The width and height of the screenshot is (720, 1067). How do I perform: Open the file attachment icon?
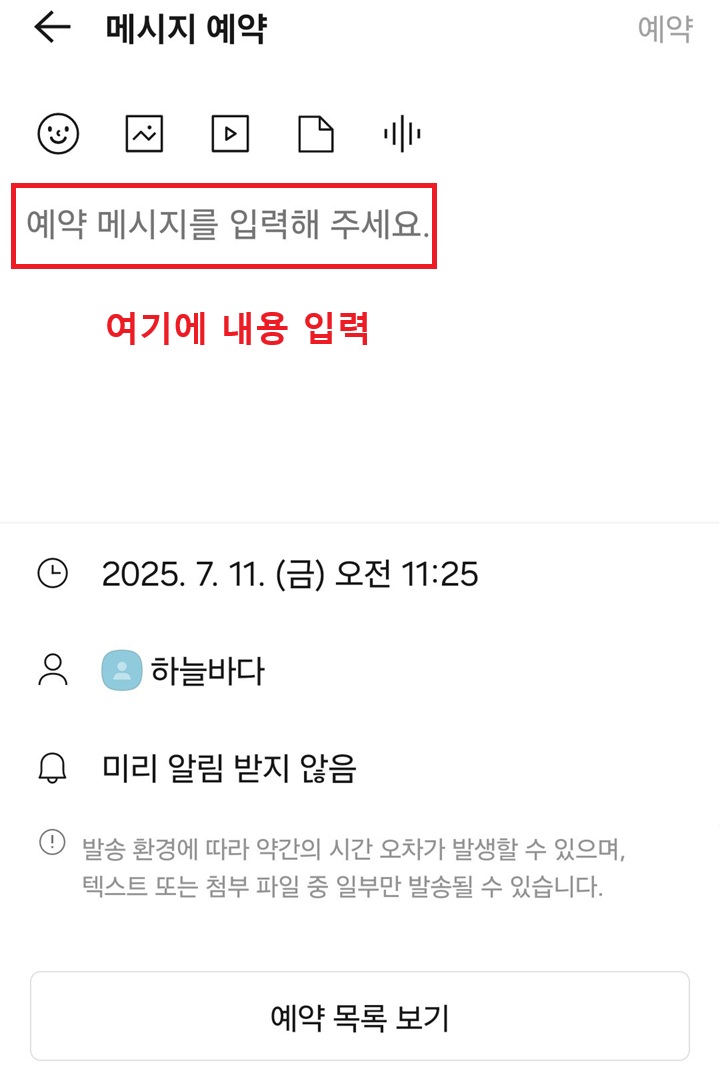[314, 133]
